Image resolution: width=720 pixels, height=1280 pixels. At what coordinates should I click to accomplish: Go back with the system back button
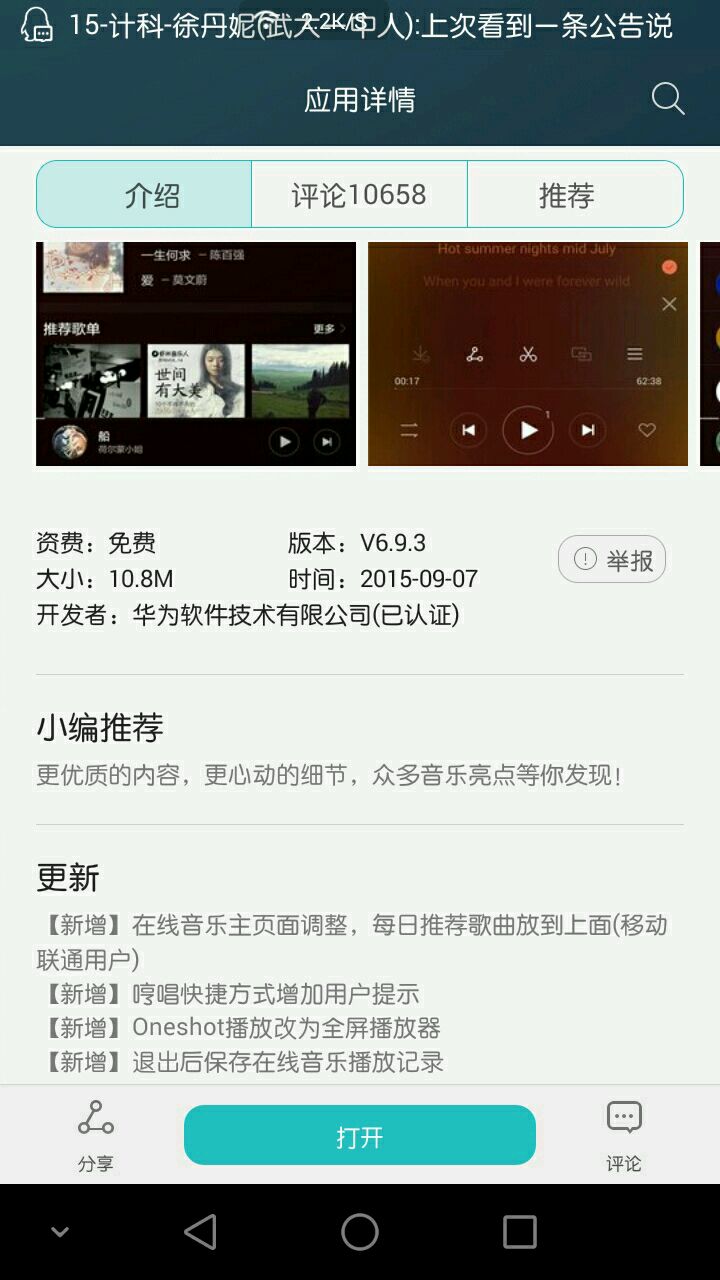200,1232
